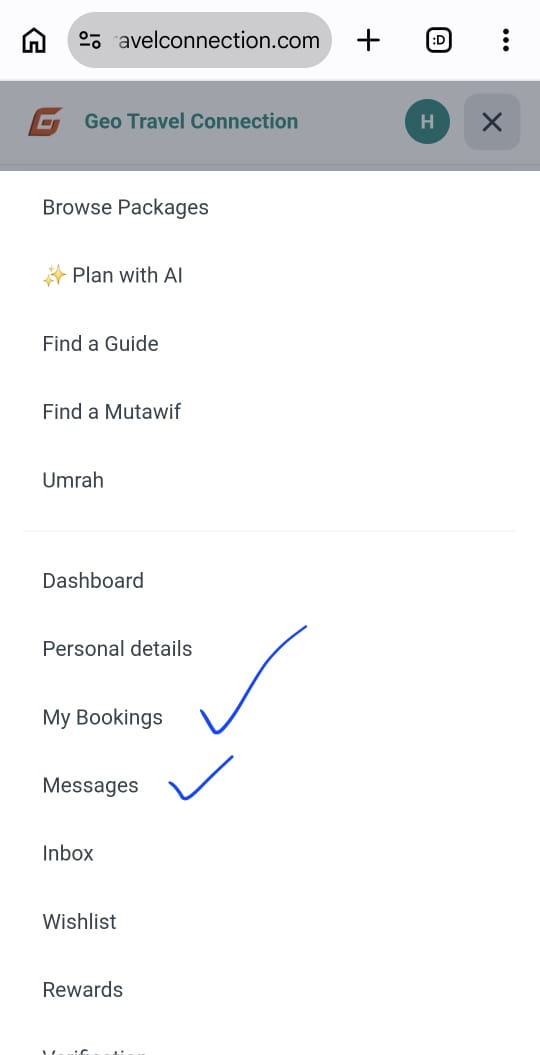Select Plan with AI
This screenshot has width=540, height=1055.
[112, 275]
